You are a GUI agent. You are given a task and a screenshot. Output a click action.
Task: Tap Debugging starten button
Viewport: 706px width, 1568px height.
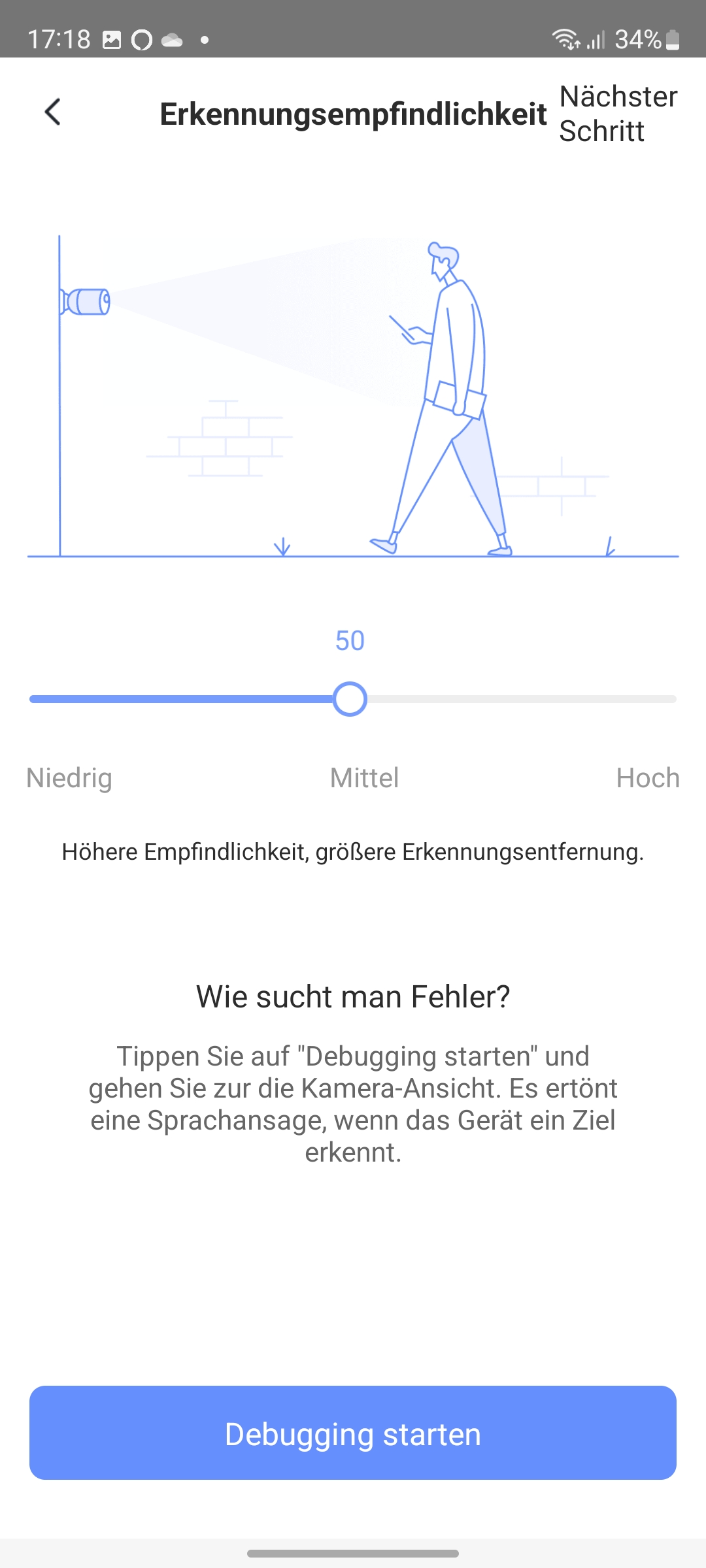[x=353, y=1434]
